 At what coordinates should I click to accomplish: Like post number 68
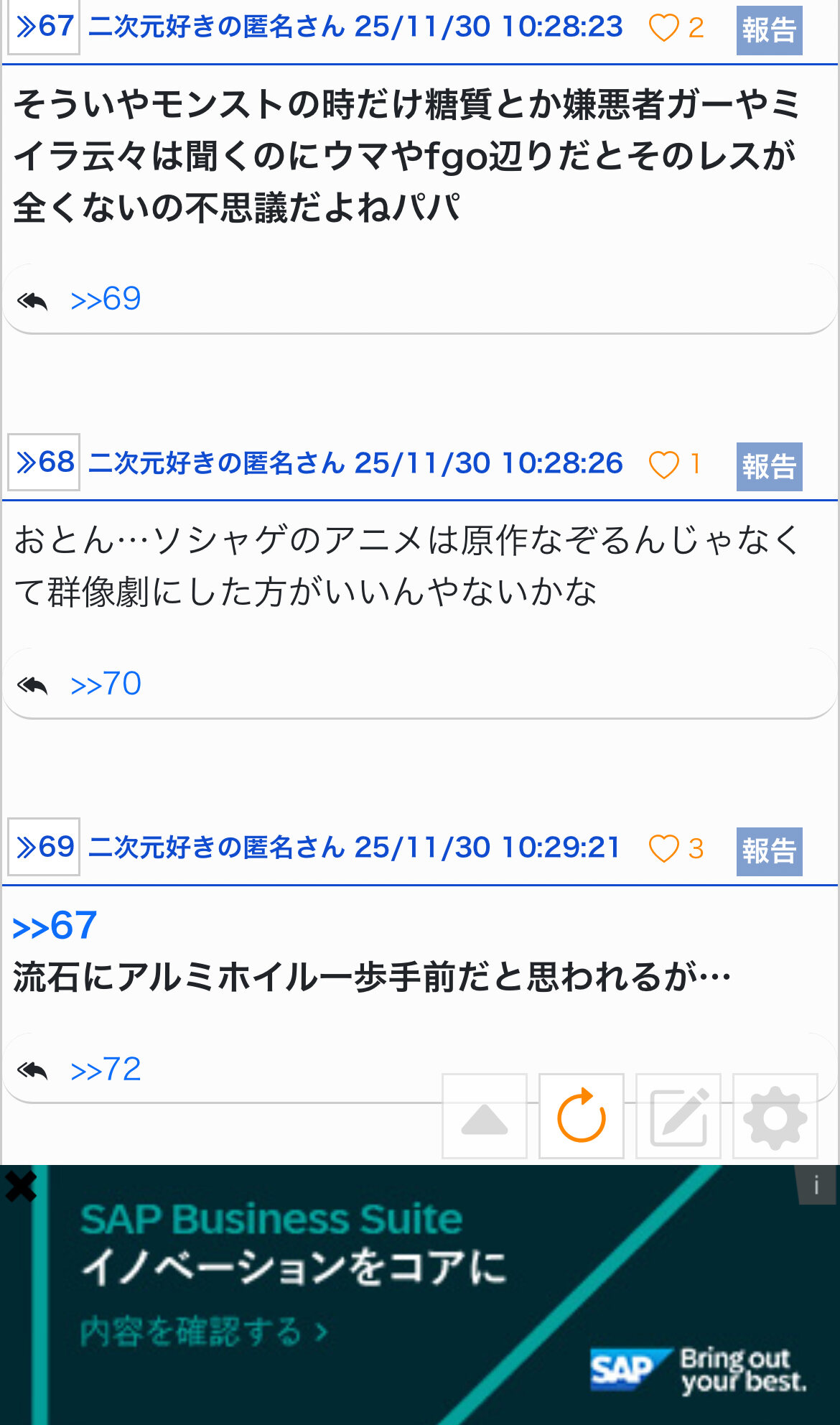click(x=664, y=465)
